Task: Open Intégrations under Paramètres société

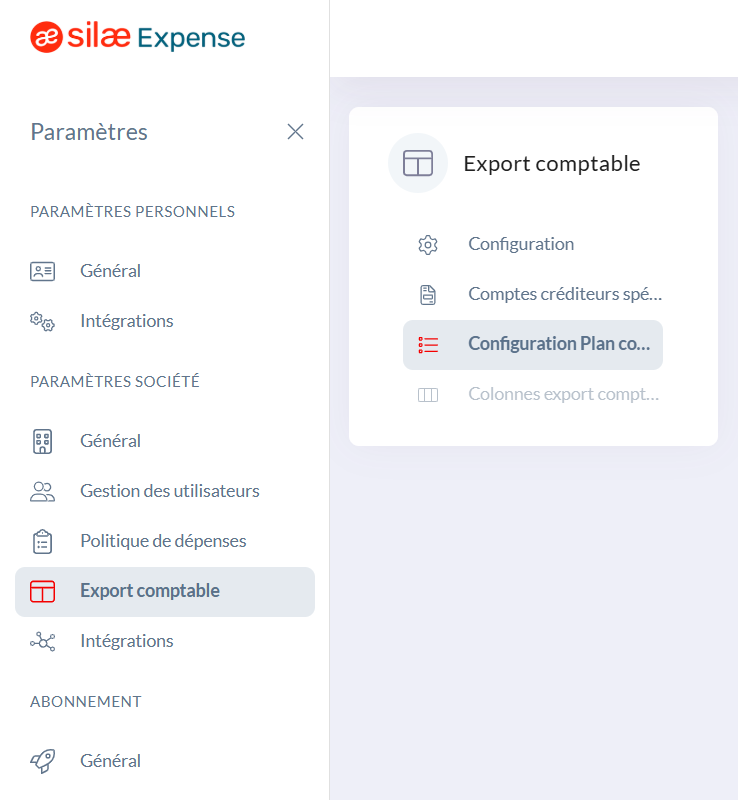Action: click(x=126, y=641)
